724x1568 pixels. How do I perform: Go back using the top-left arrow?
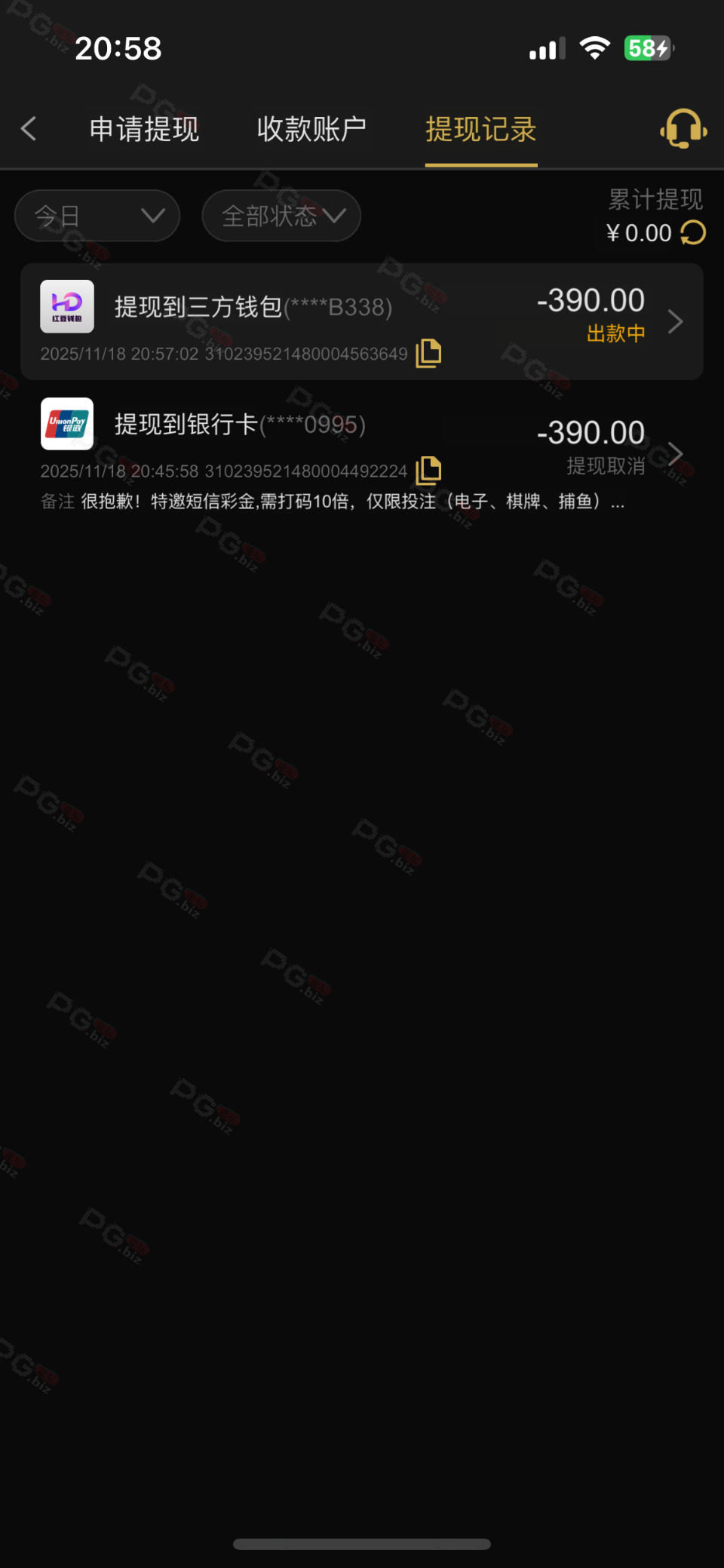point(29,129)
